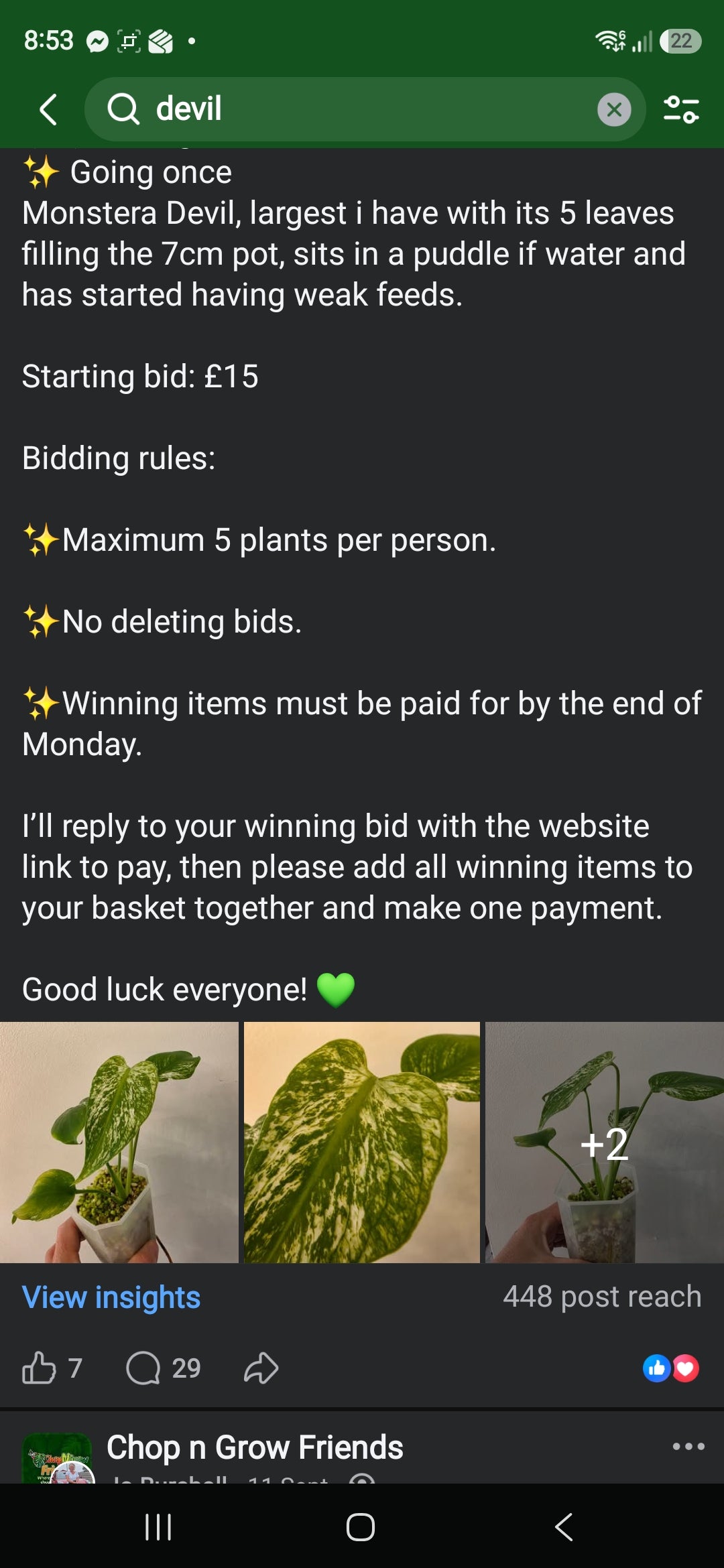This screenshot has width=724, height=1568.
Task: View the +2 additional photos
Action: point(605,1142)
